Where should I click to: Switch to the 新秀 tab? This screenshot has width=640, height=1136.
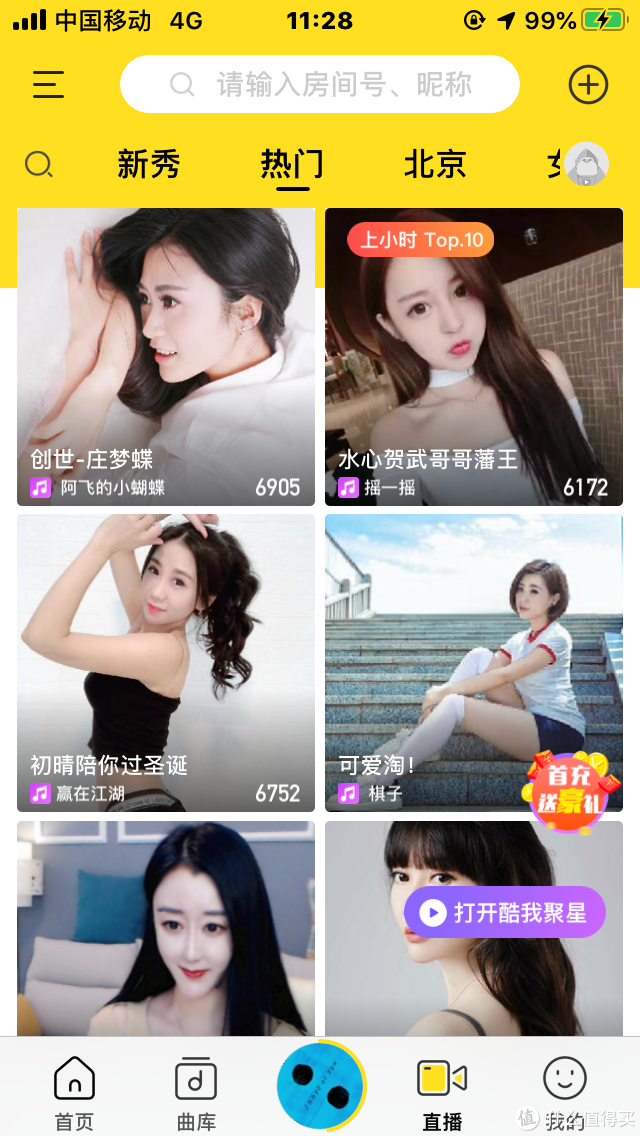[148, 164]
